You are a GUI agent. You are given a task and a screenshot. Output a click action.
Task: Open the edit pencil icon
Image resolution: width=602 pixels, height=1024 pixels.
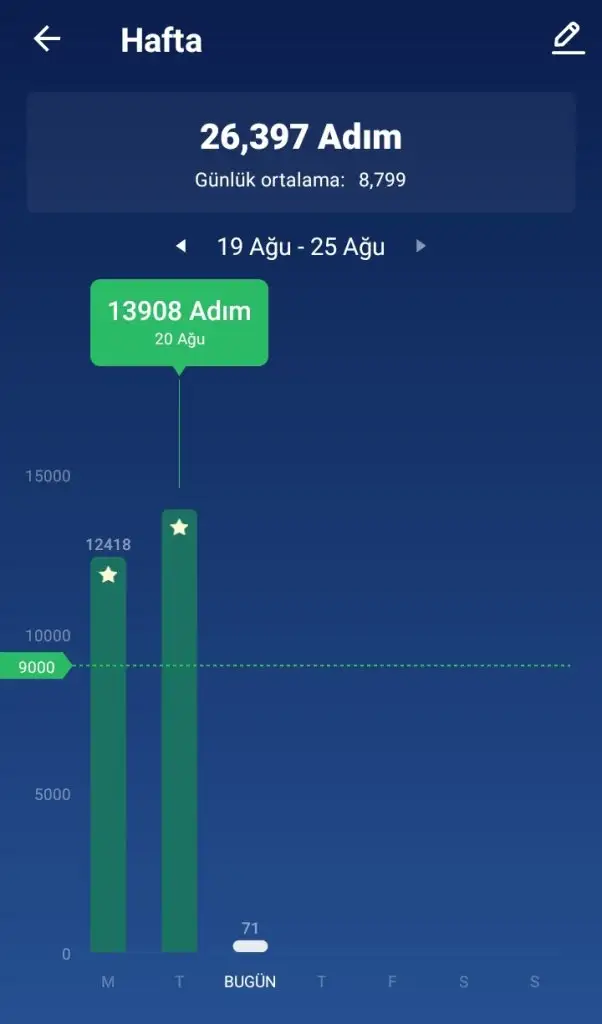568,39
